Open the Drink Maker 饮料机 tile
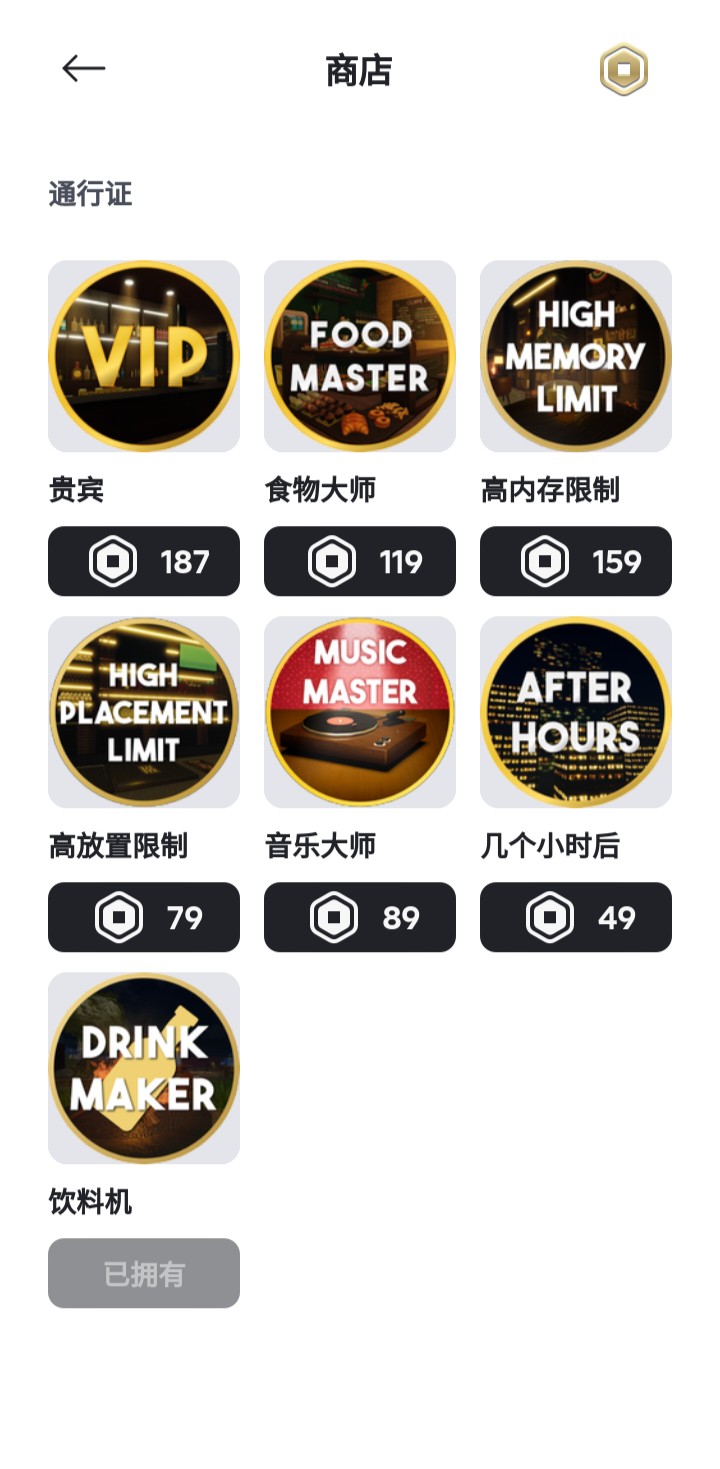The image size is (720, 1469). [x=144, y=1068]
